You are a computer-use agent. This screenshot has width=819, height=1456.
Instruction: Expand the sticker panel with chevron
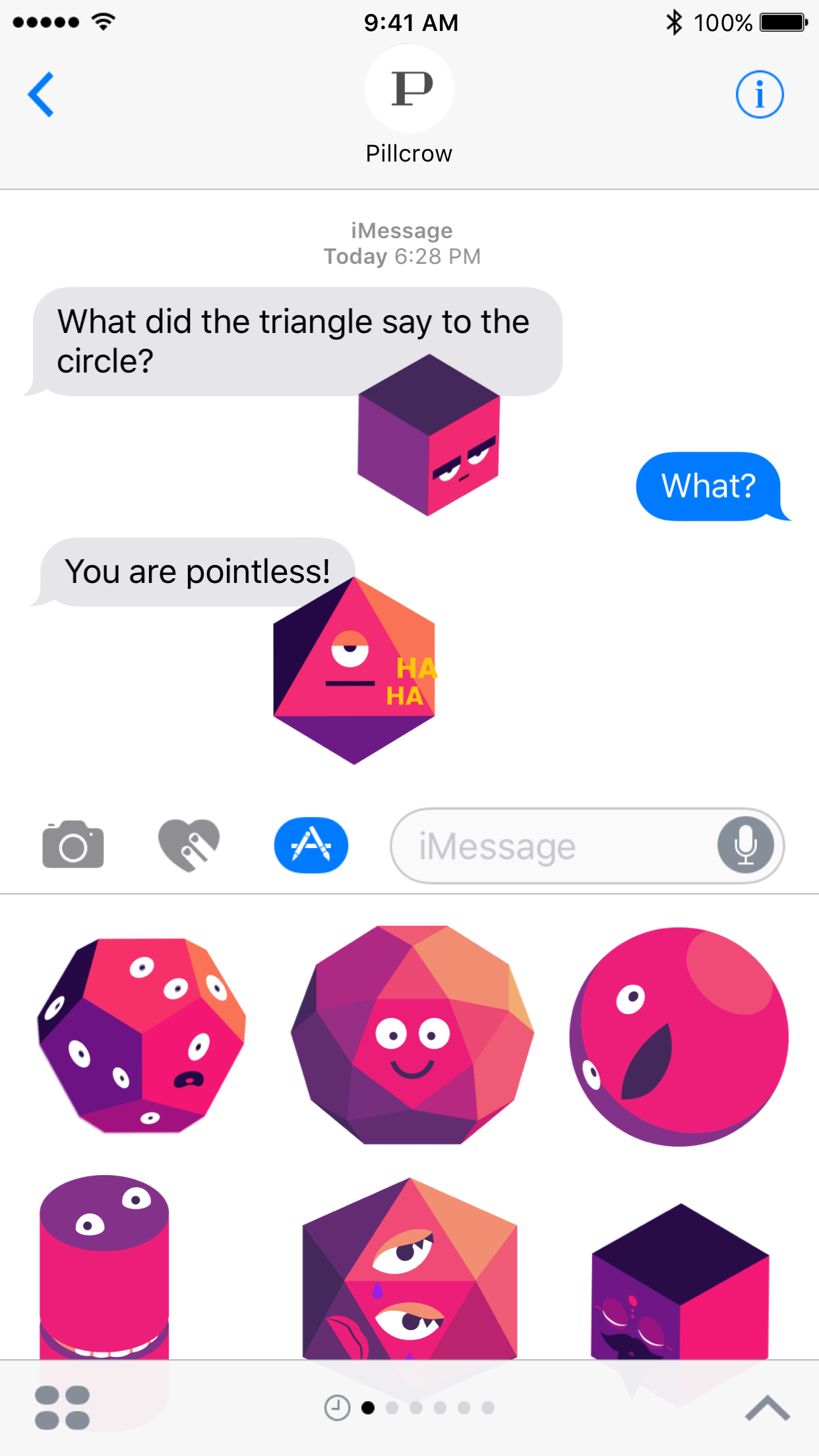(x=767, y=1408)
